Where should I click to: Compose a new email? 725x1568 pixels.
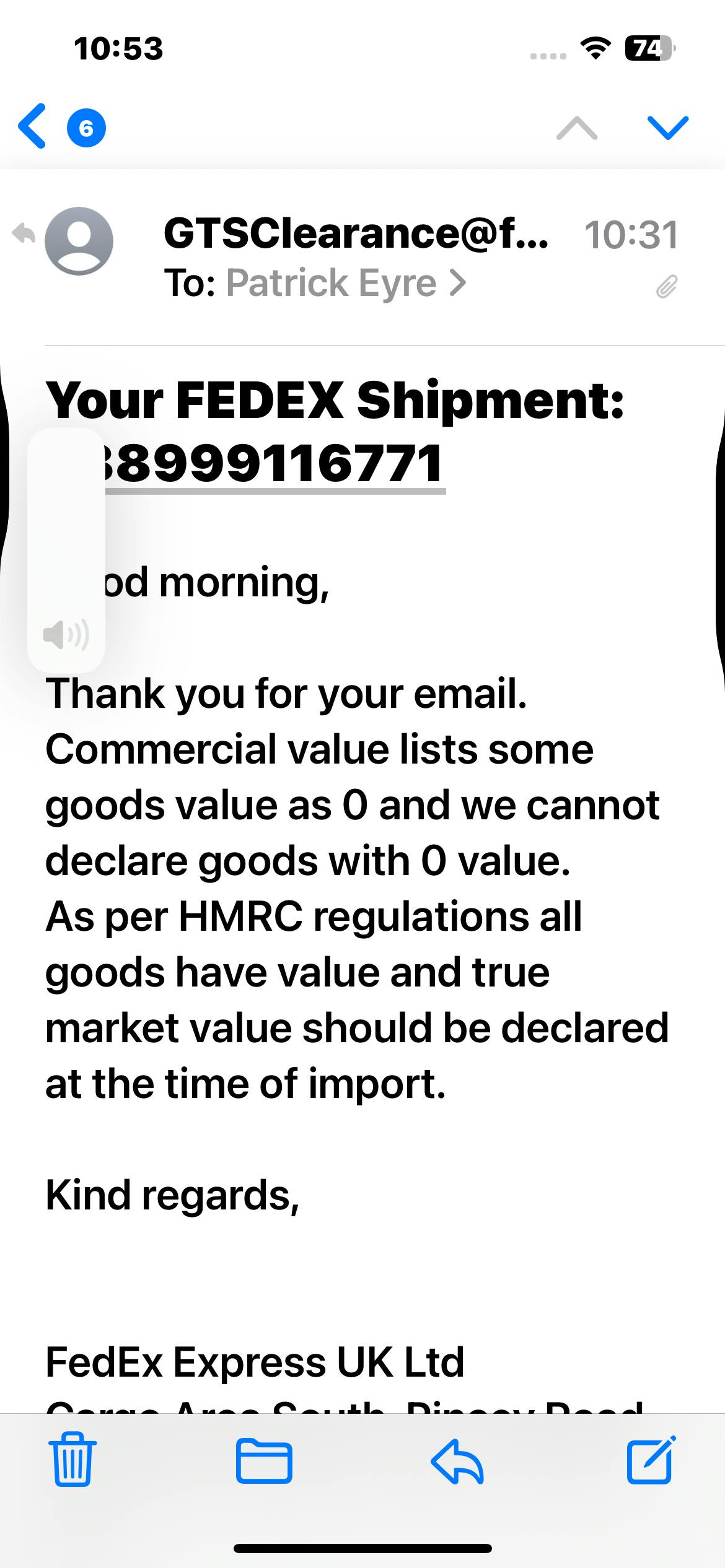651,1460
